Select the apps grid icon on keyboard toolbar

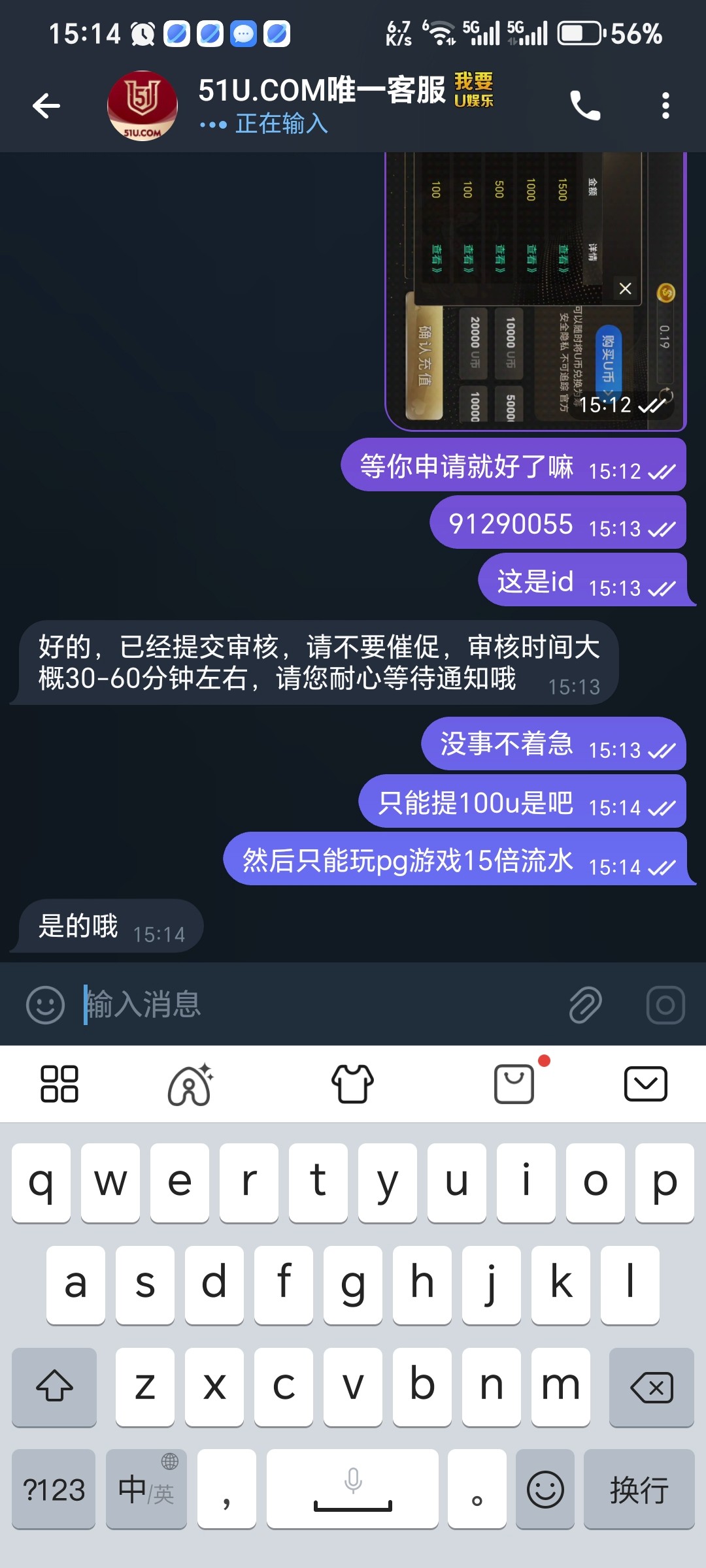59,1083
